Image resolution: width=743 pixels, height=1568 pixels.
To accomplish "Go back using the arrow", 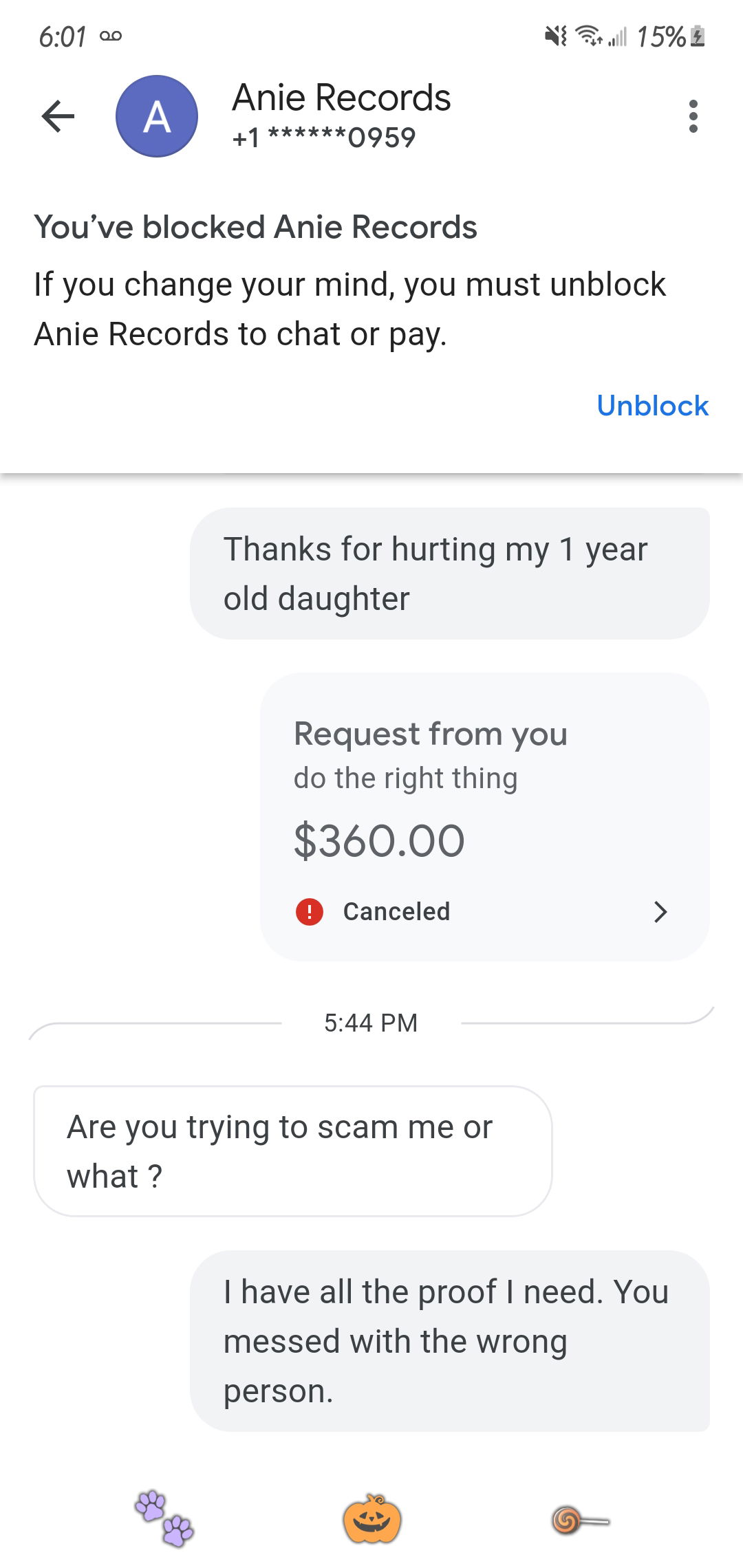I will click(58, 116).
